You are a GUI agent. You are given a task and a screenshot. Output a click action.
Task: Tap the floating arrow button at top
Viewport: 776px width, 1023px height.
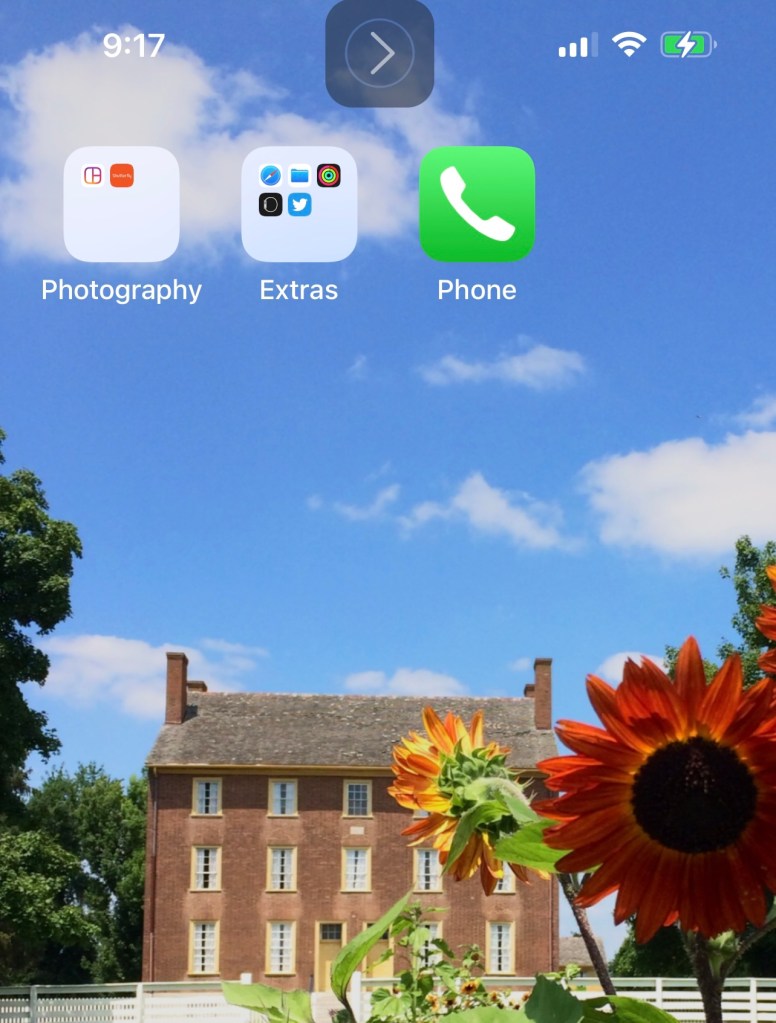[380, 53]
